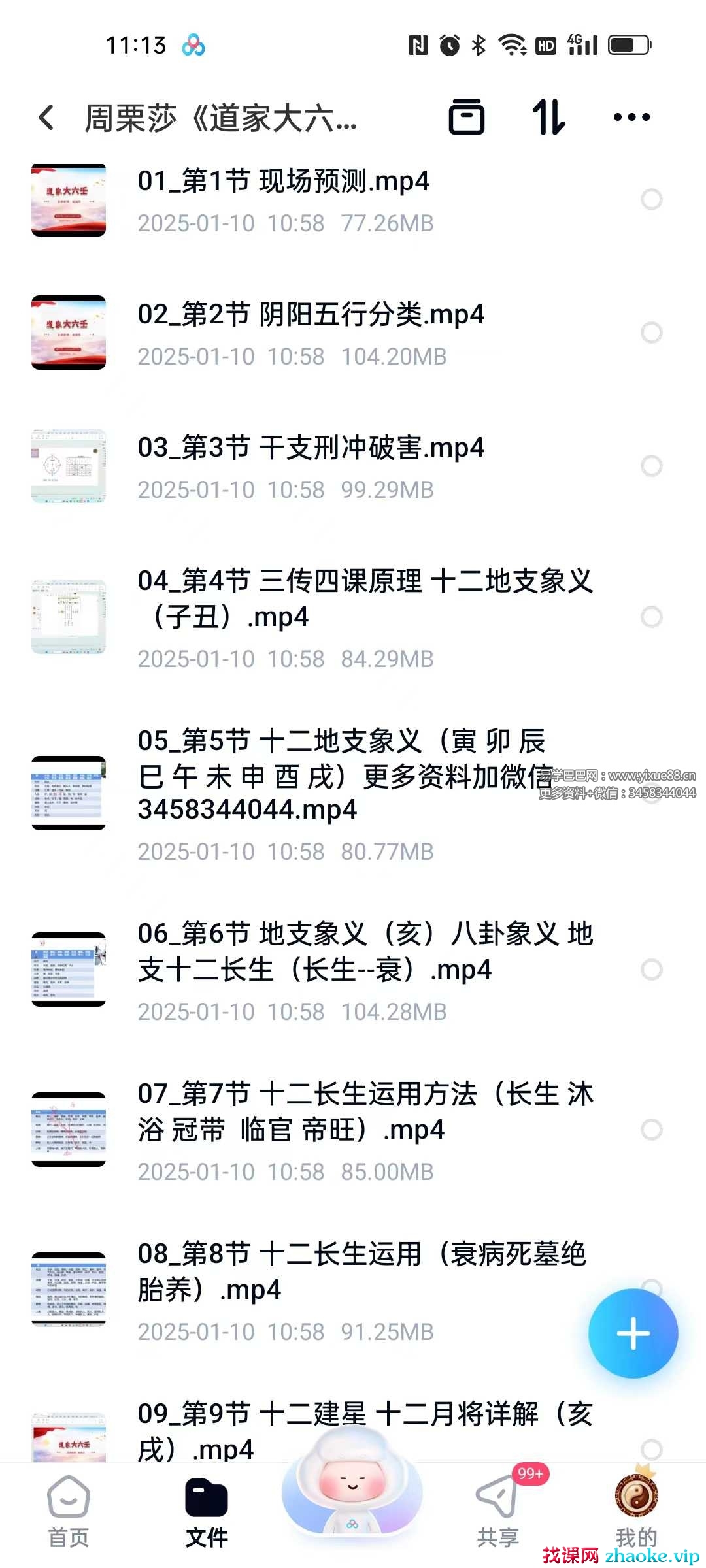
Task: Play 03_第3节 干支刑冲破害.mp4
Action: point(311,448)
